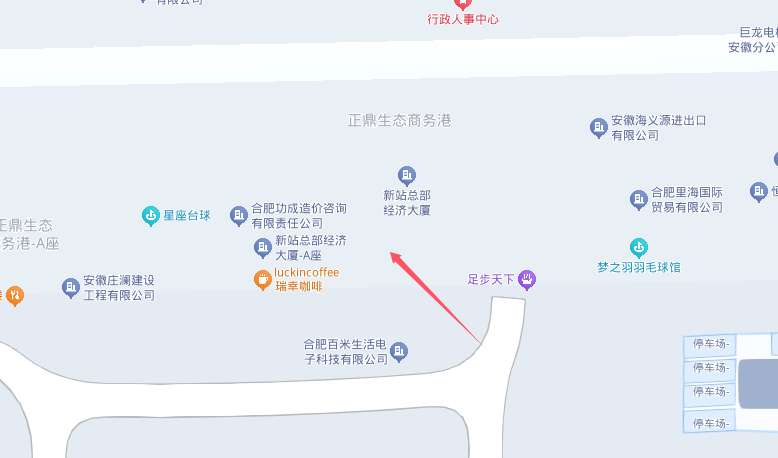Tap the 星座台球 billiards marker

pyautogui.click(x=151, y=215)
